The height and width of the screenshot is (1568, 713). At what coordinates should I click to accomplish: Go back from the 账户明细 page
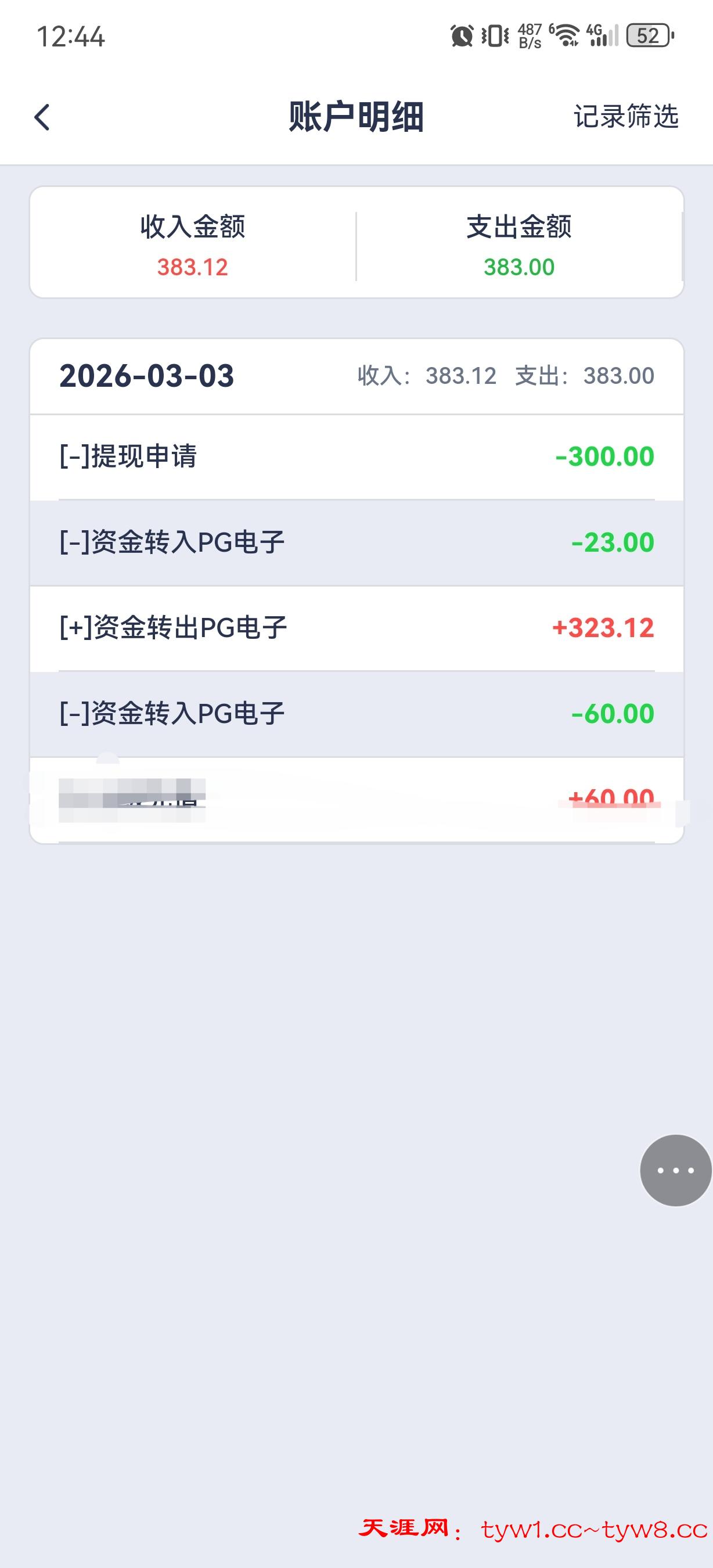(41, 117)
